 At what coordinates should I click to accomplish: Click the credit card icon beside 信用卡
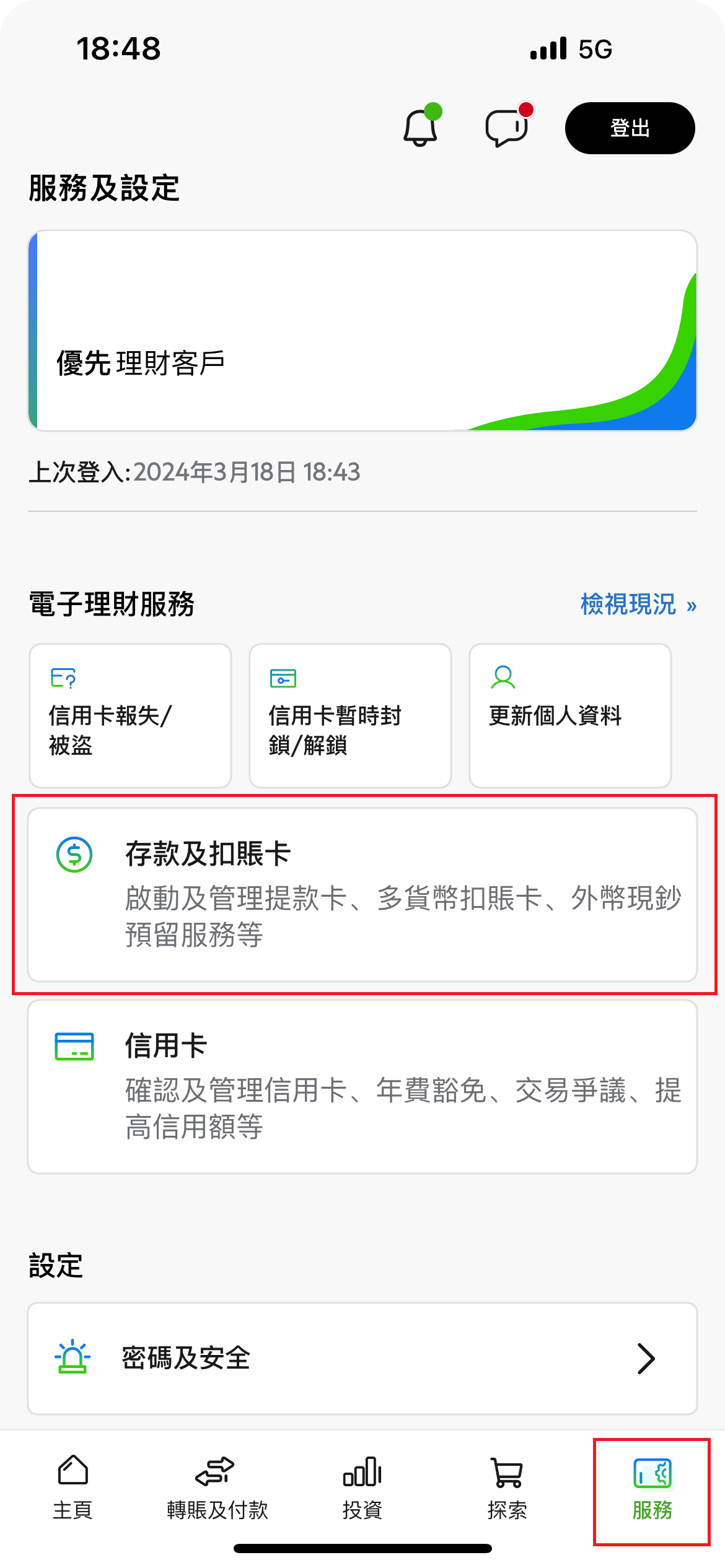74,1045
